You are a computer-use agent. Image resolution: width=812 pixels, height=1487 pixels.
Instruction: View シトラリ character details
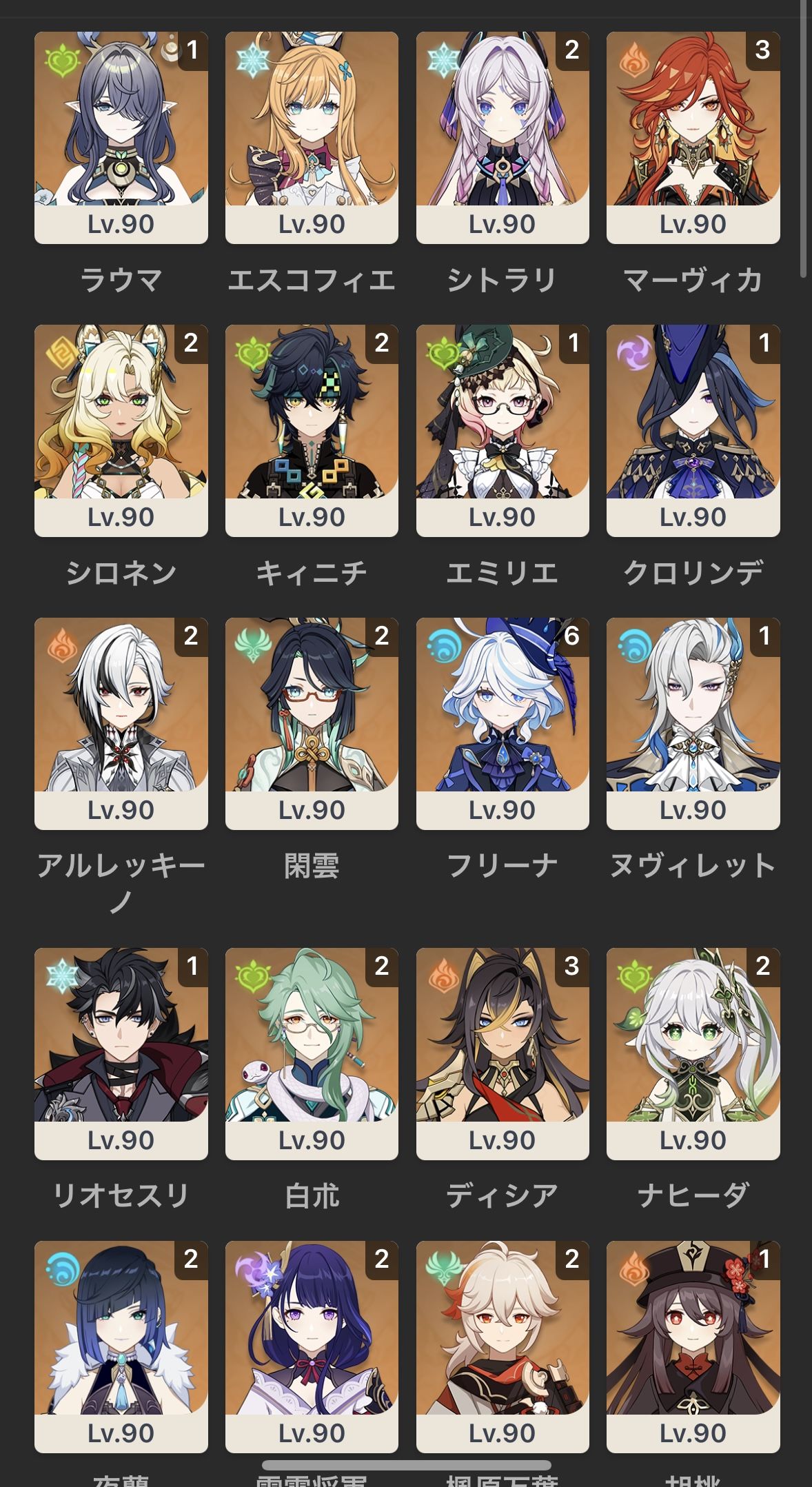[x=503, y=137]
